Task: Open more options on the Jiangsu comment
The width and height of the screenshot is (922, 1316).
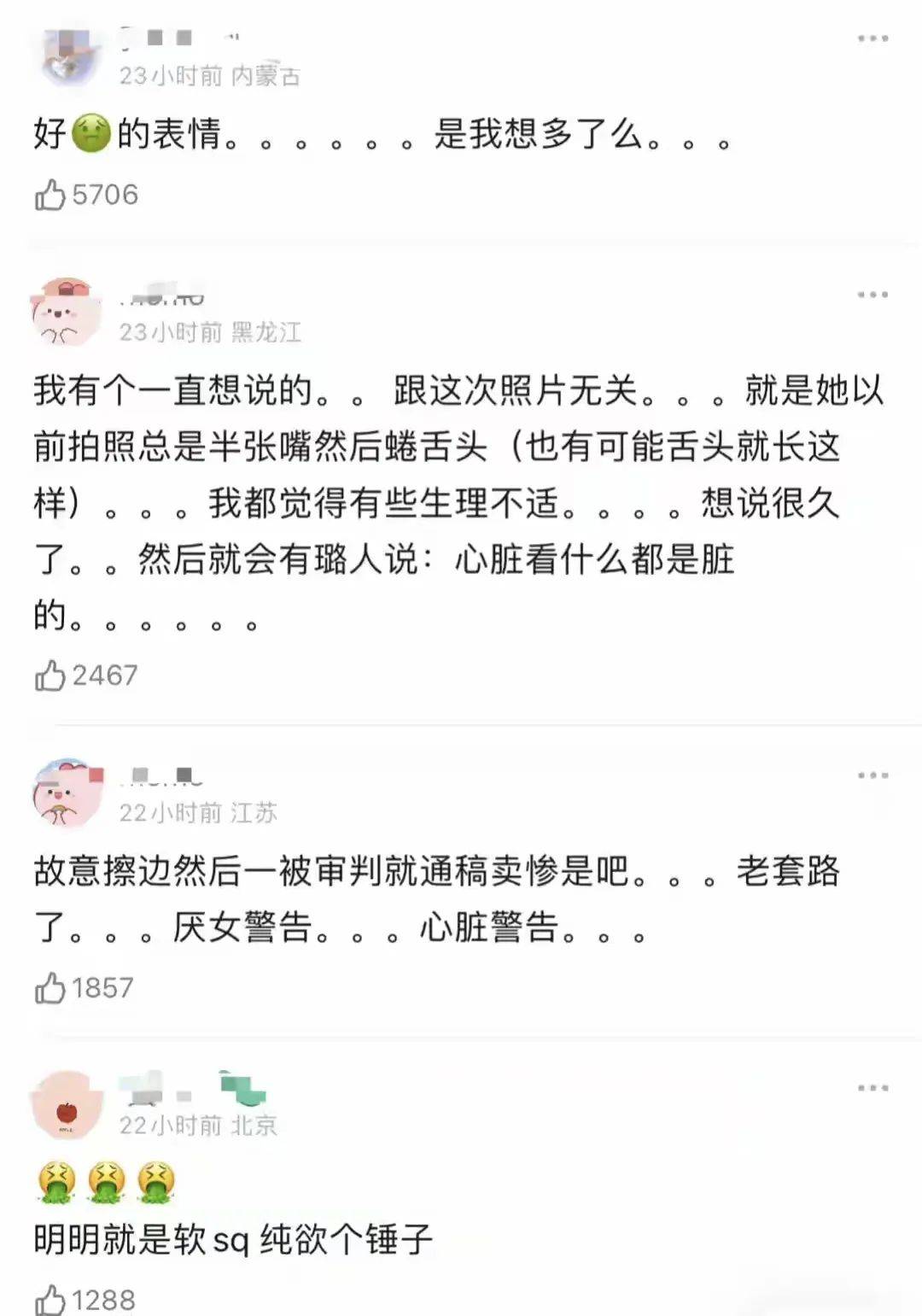Action: [872, 775]
